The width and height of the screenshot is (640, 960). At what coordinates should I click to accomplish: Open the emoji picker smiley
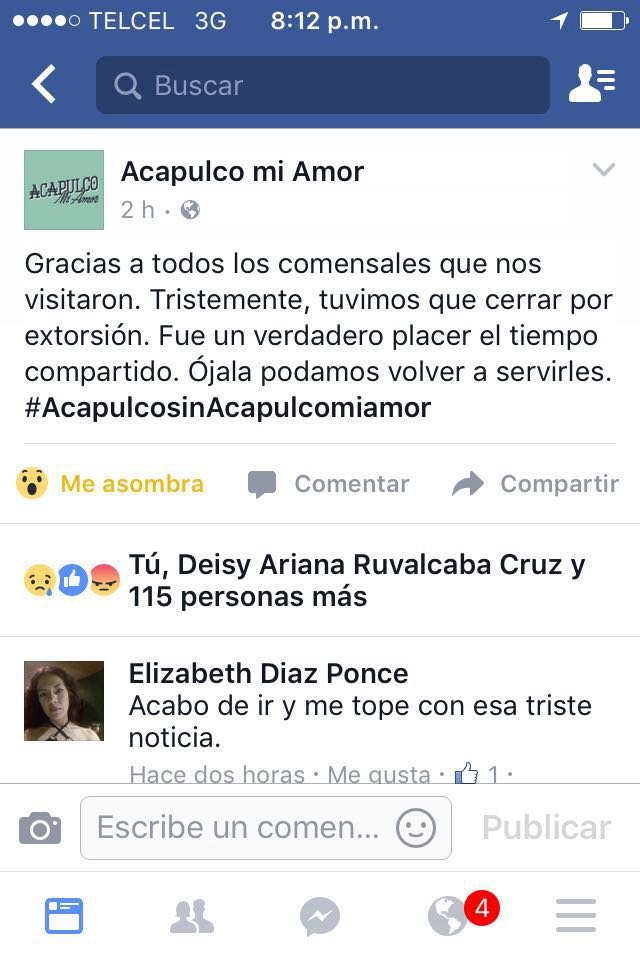tap(416, 828)
